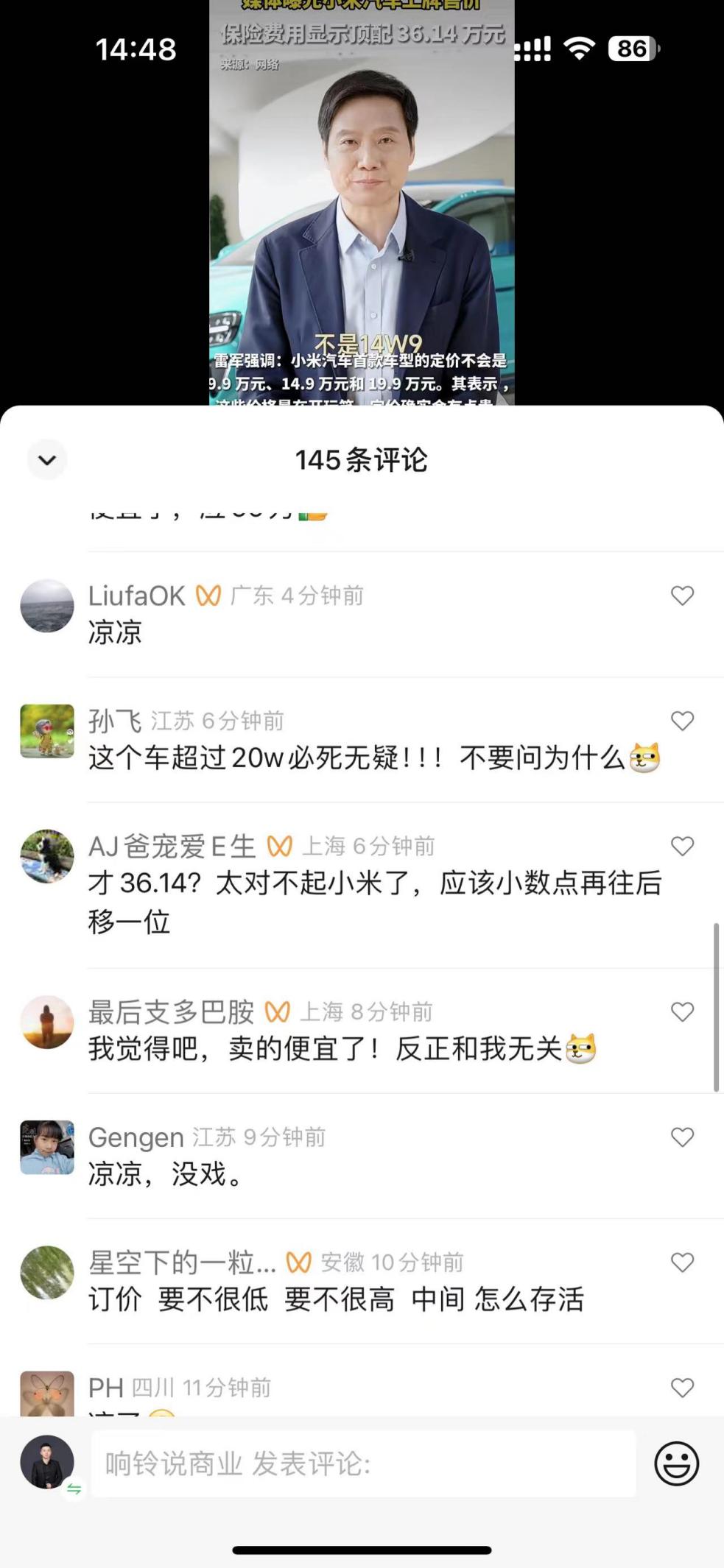Screen dimensions: 724x1568
Task: Like 最后支多巴胺's comment
Action: point(682,1011)
